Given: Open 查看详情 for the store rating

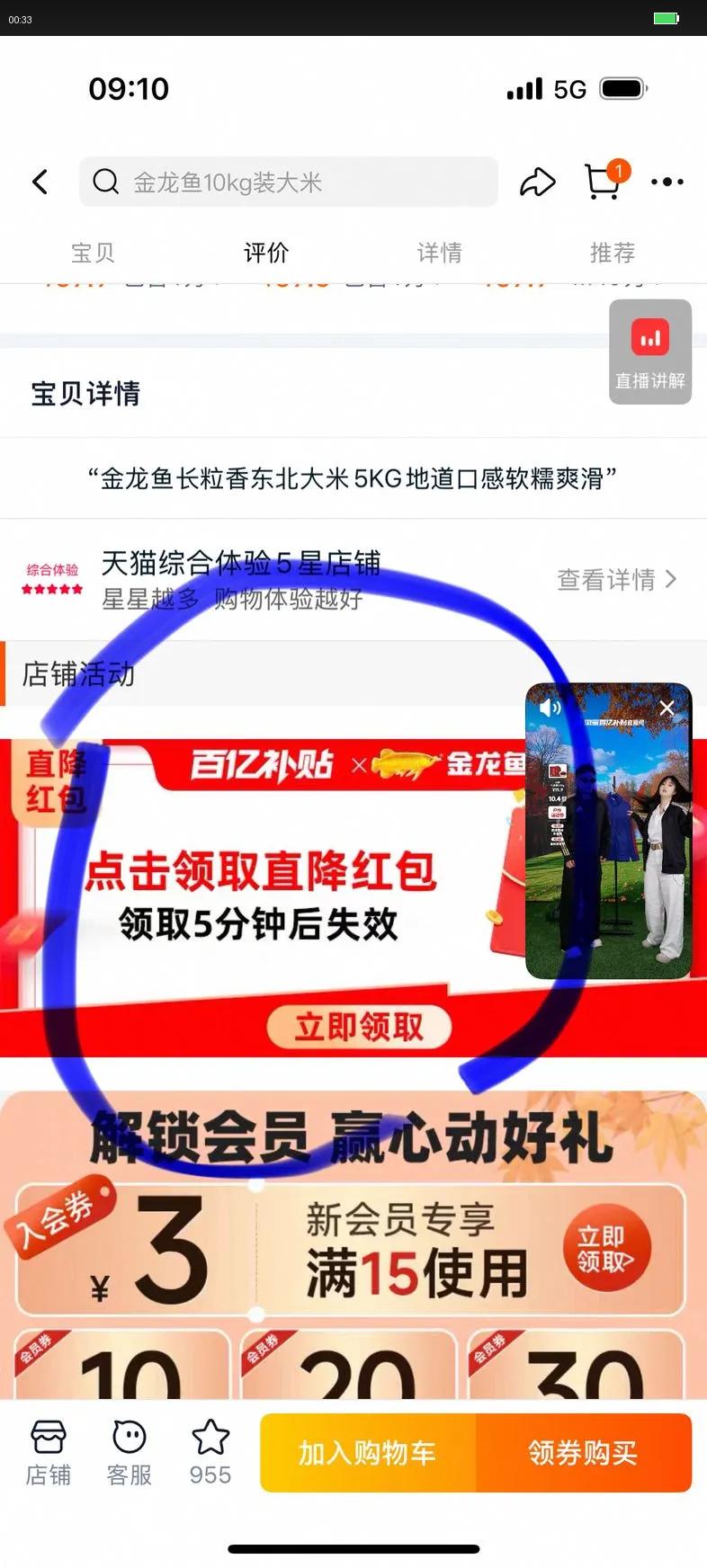Looking at the screenshot, I should pos(616,580).
